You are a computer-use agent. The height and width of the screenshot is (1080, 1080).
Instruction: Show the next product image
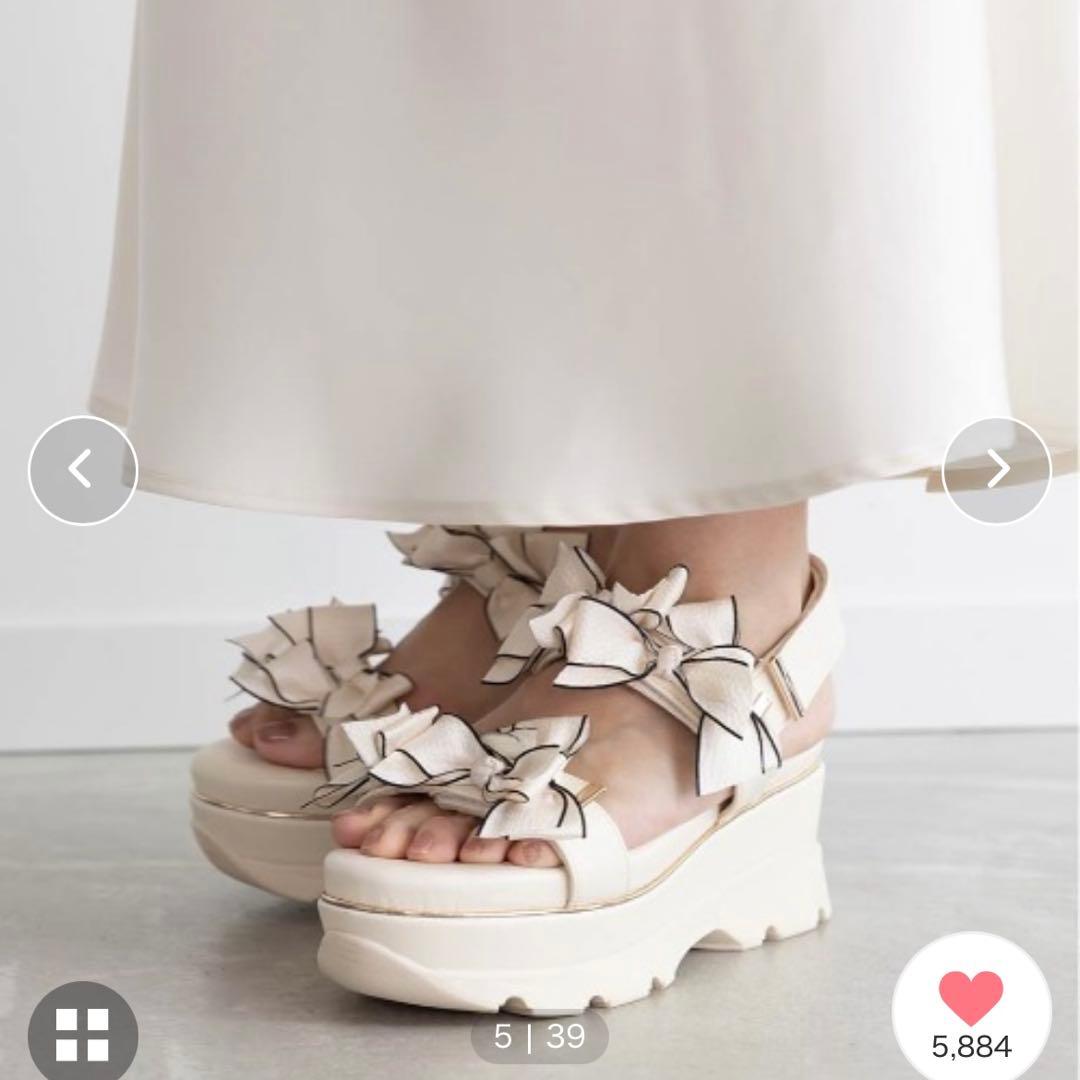(x=996, y=470)
